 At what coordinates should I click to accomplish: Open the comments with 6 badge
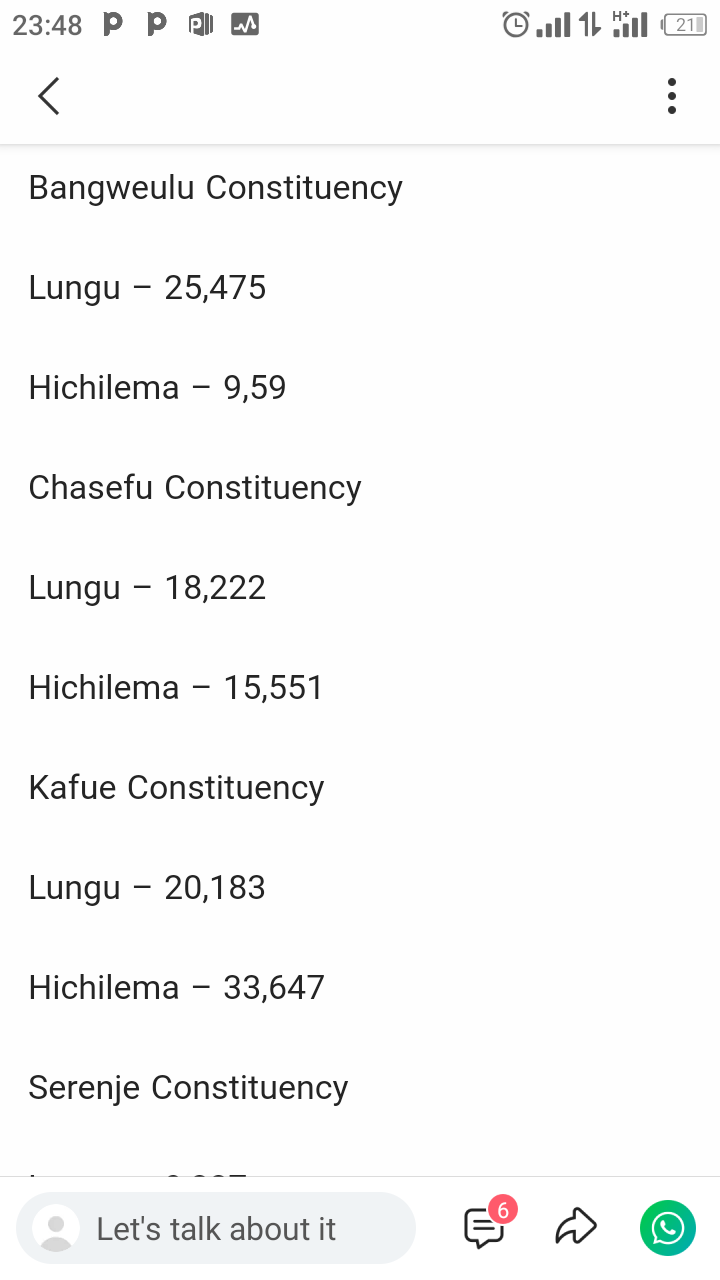click(485, 1227)
